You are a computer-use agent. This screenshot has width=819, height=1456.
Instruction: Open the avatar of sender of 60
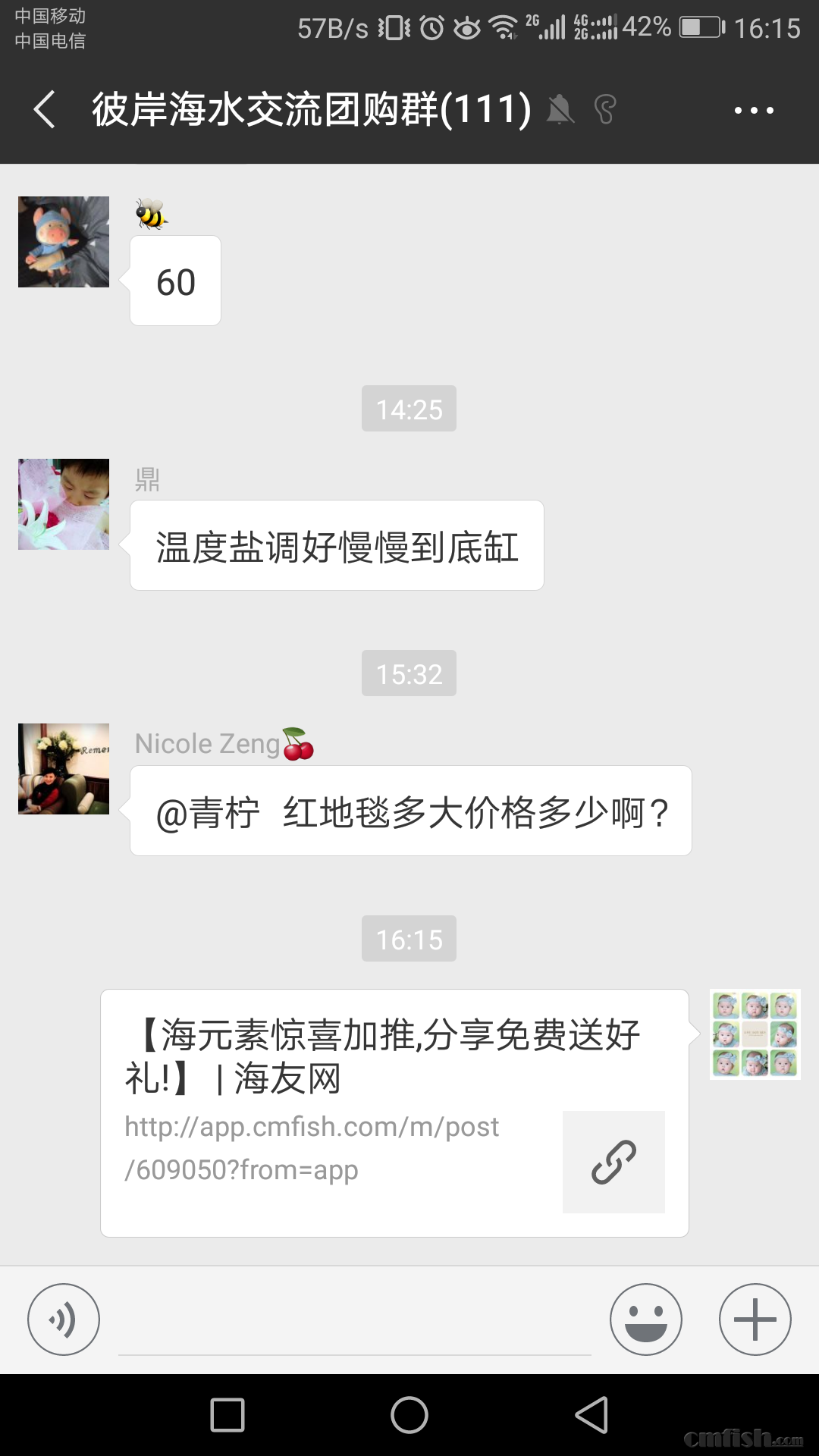point(64,242)
